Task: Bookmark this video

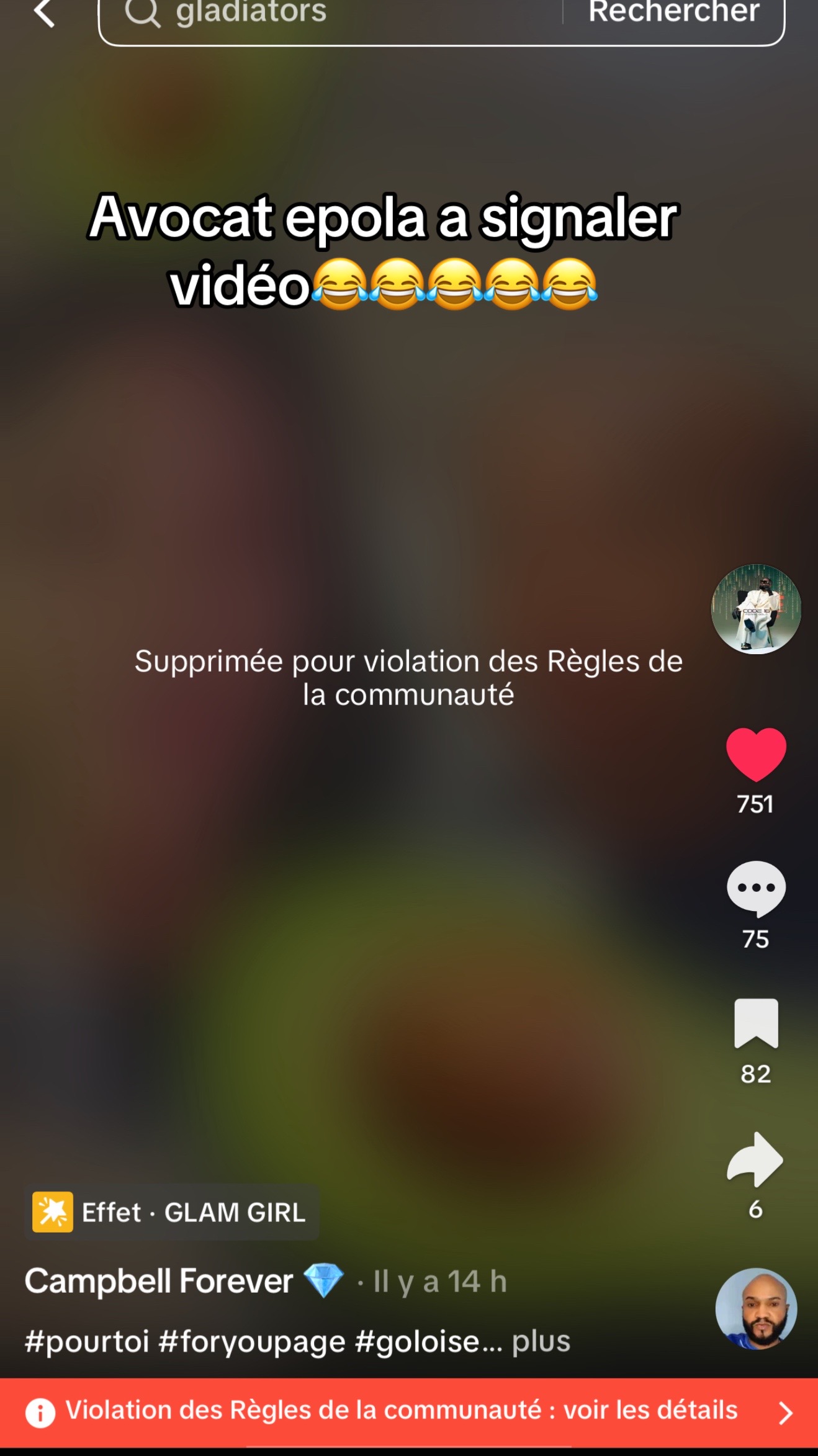Action: coord(756,1023)
